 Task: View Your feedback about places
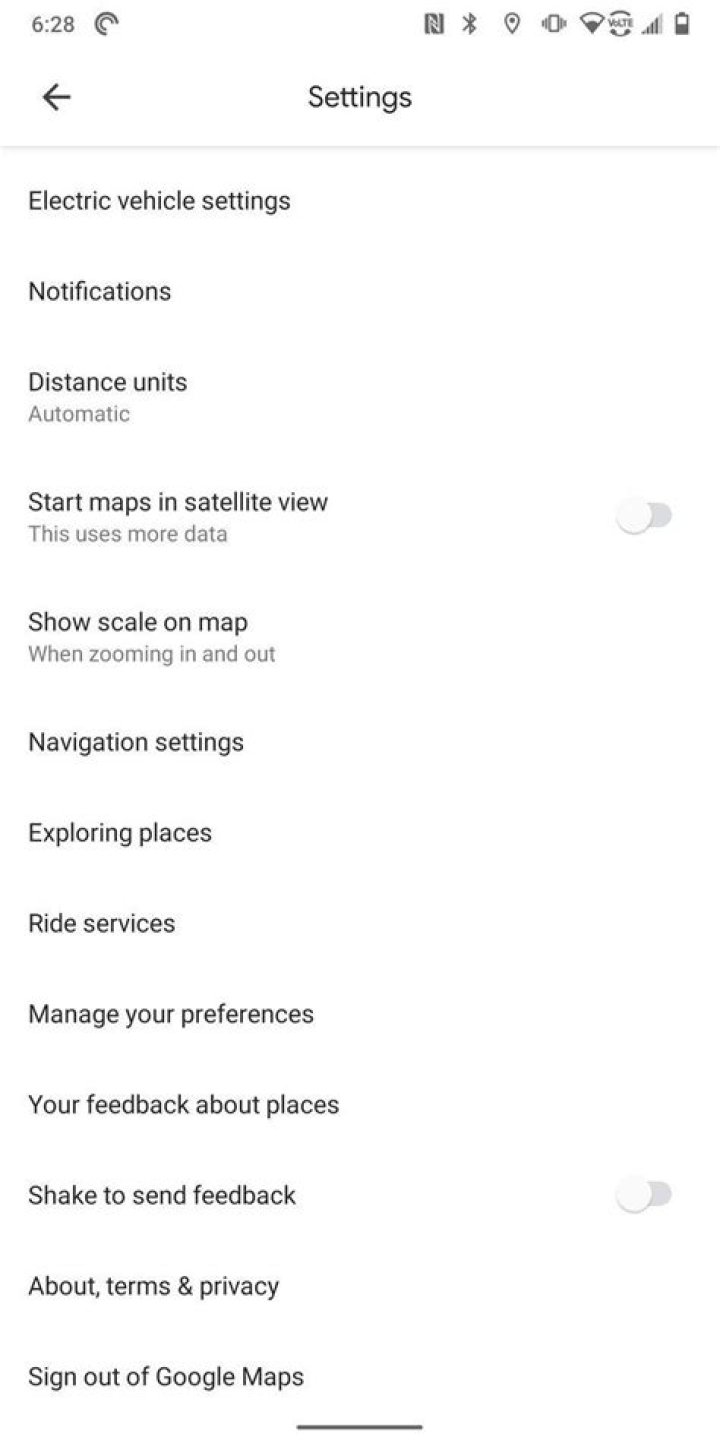(360, 1105)
